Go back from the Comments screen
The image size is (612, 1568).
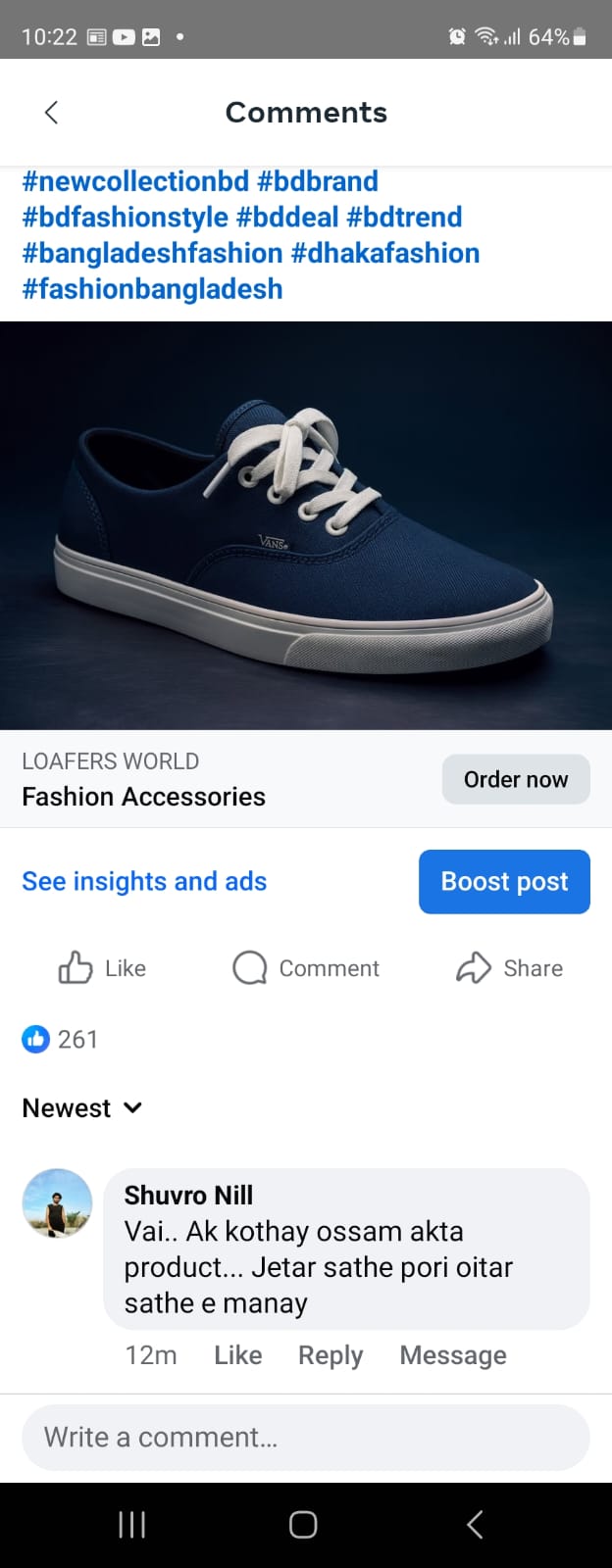pyautogui.click(x=52, y=113)
